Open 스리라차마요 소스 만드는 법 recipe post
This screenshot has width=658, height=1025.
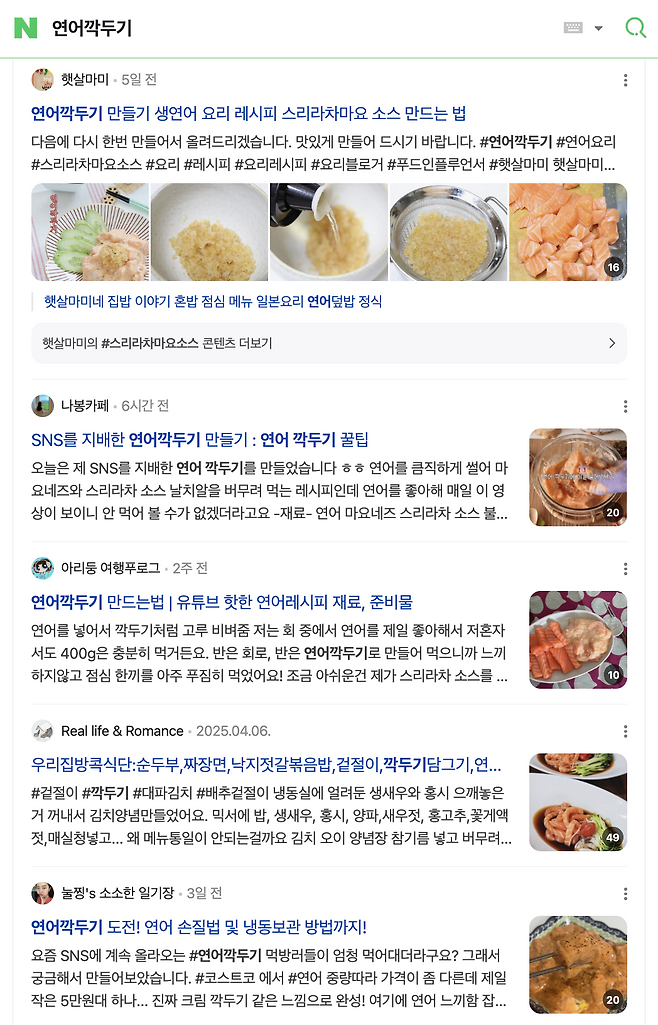248,113
